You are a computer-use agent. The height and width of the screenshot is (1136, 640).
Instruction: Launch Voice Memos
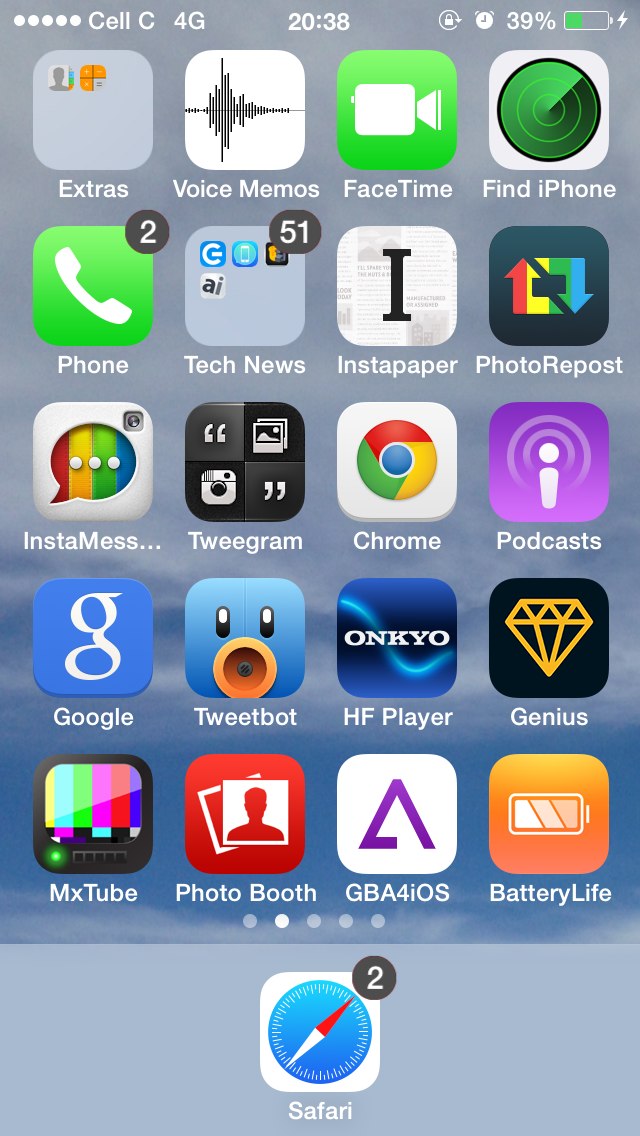click(245, 109)
